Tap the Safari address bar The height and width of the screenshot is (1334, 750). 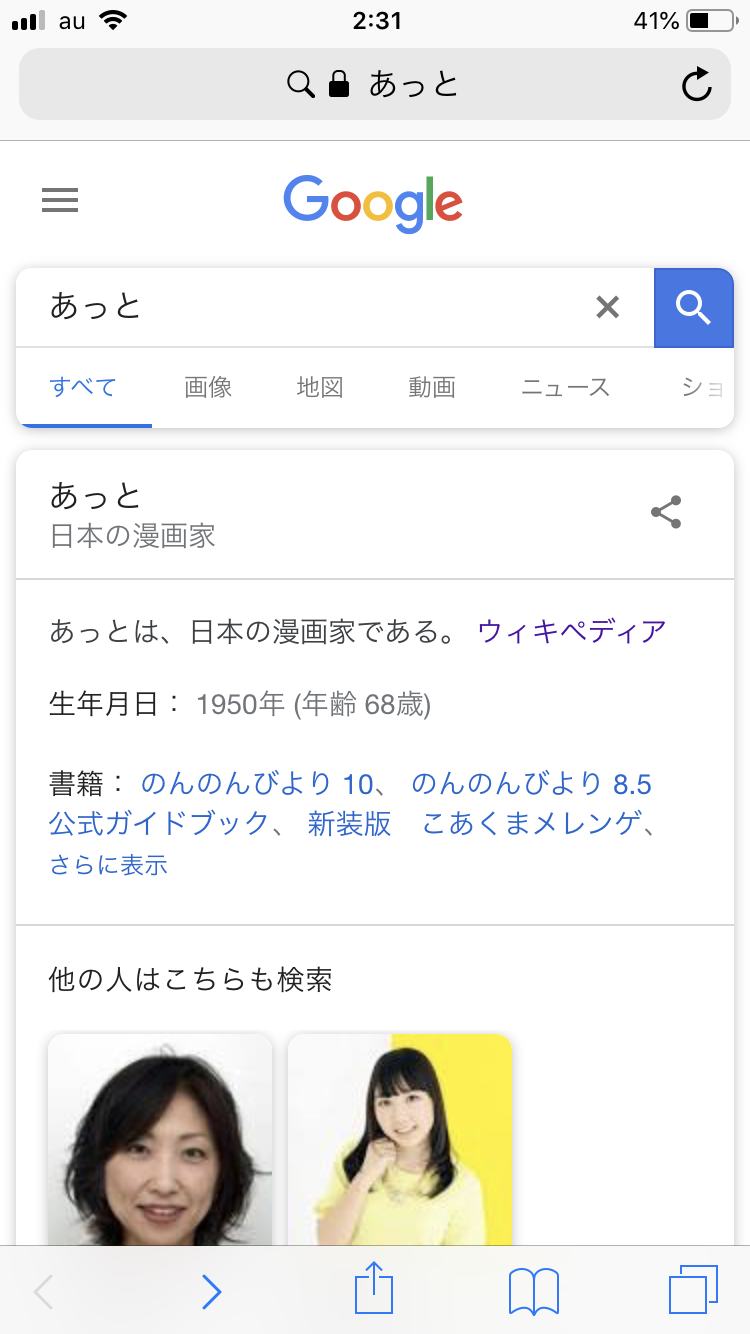(375, 85)
